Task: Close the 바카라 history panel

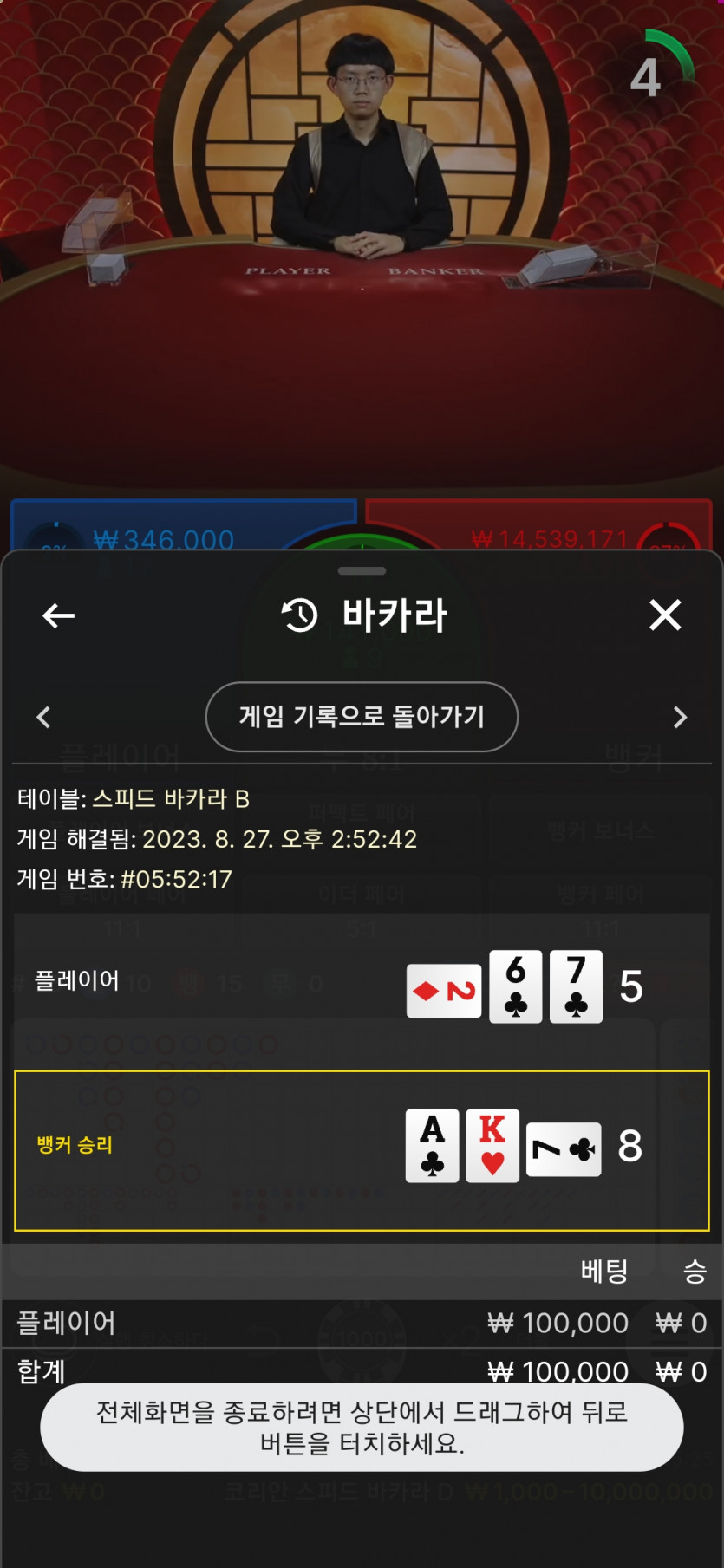Action: (x=665, y=615)
